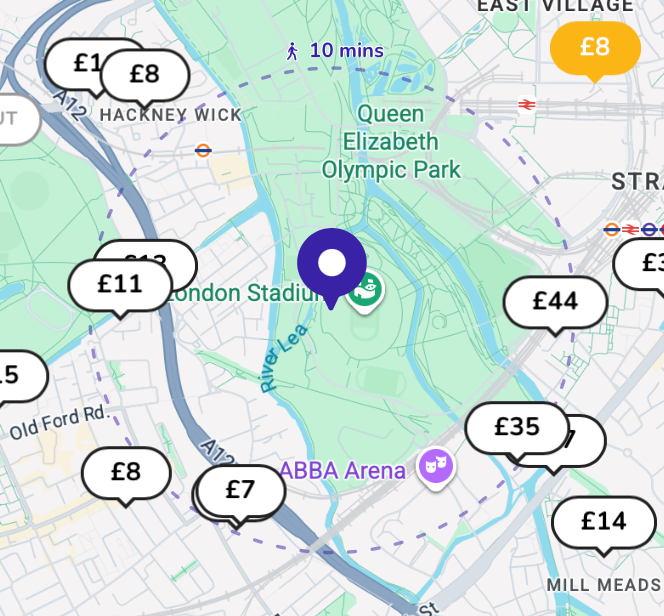Screen dimensions: 664x616
Task: Tap the green London Stadium place icon
Action: coord(365,292)
